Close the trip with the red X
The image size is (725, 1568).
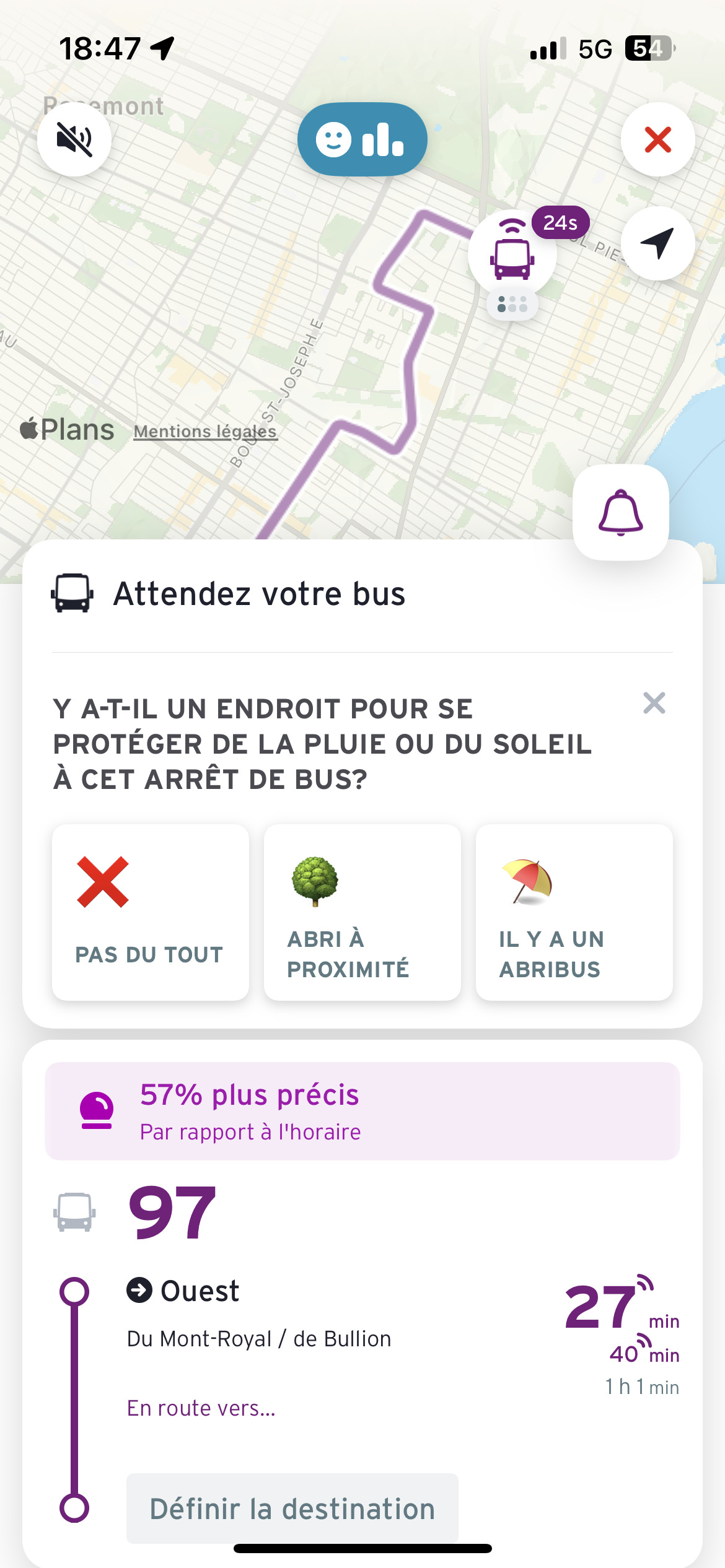click(657, 139)
